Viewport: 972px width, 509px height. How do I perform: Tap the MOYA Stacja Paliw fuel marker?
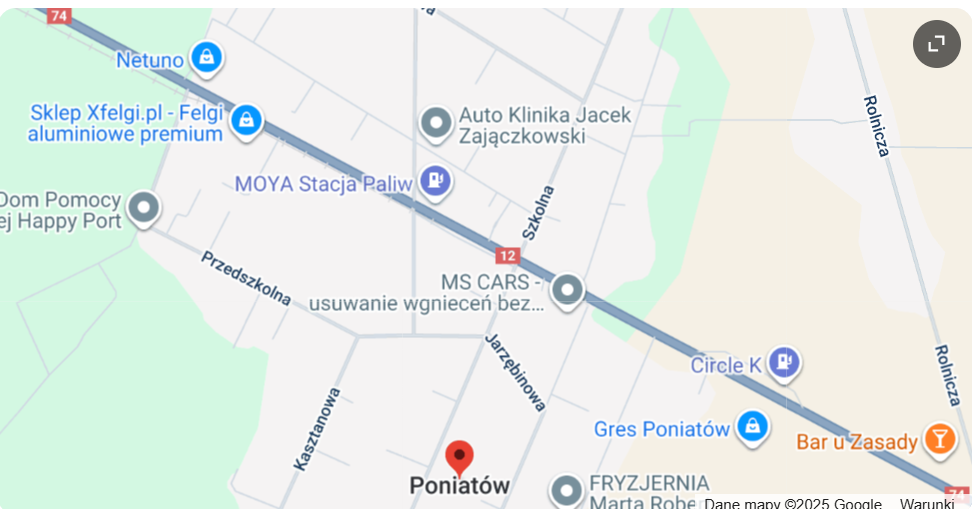pyautogui.click(x=435, y=181)
